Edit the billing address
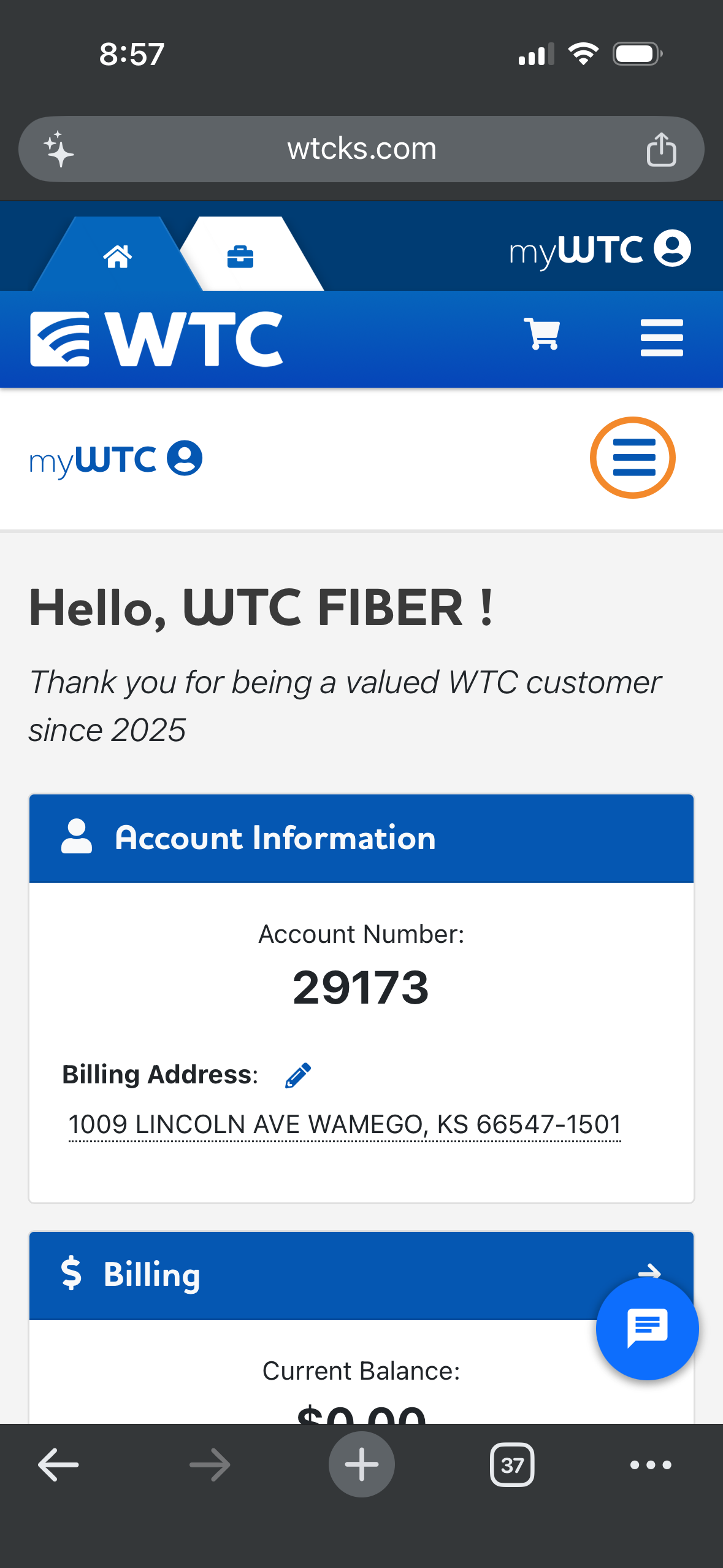The height and width of the screenshot is (1568, 723). coord(298,1075)
